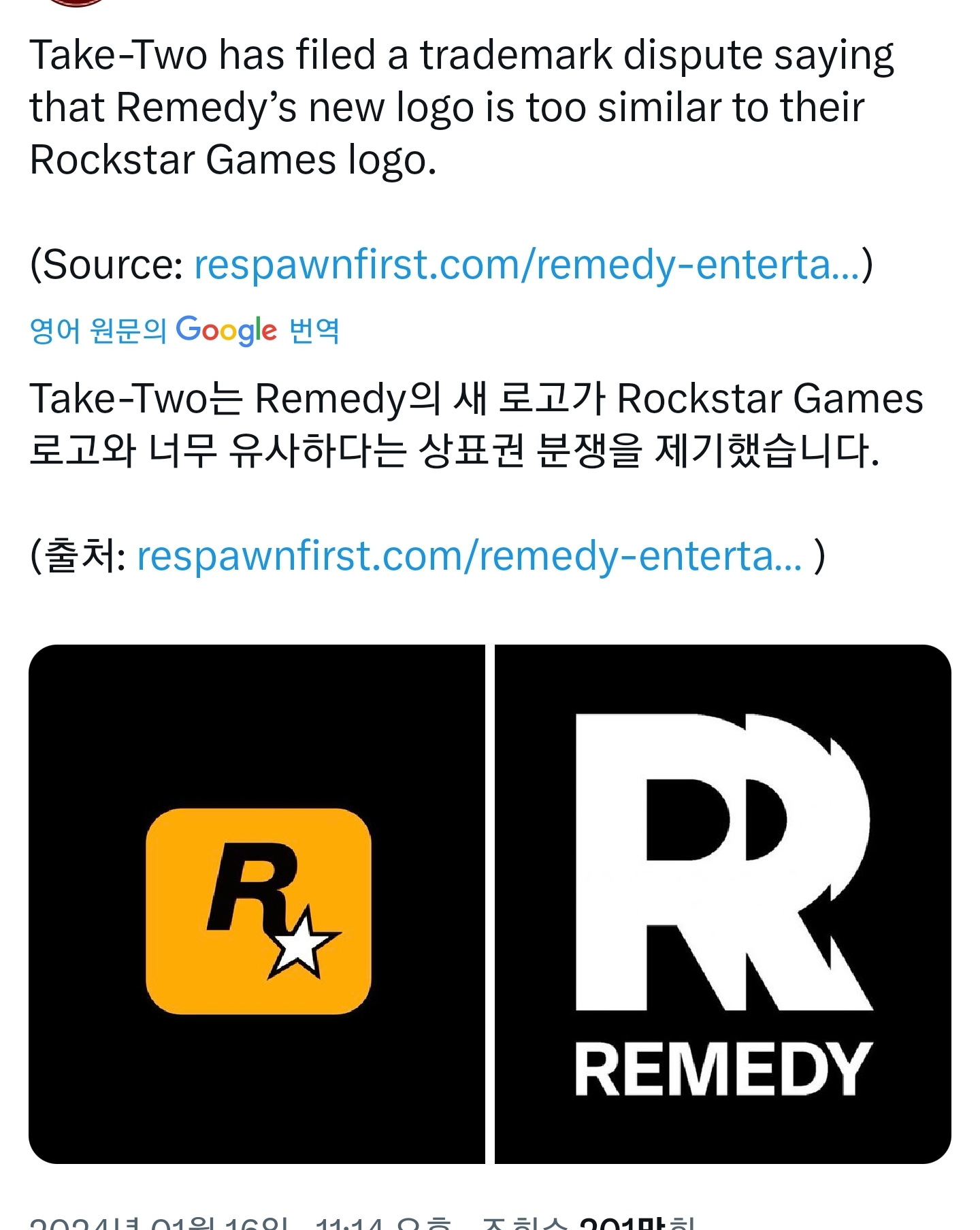View the Remedy logo image

(x=723, y=904)
